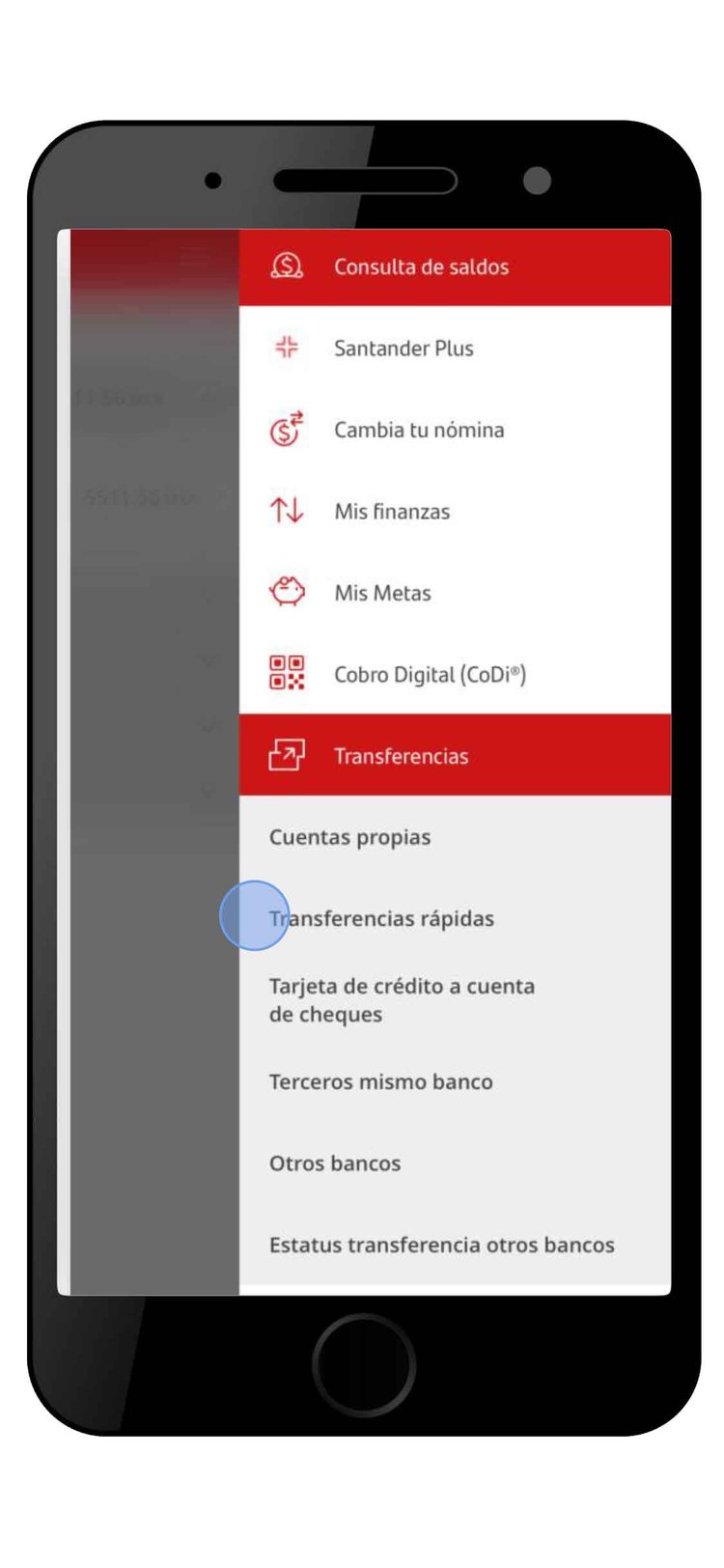
Task: Open Tarjeta de crédito a cuenta de cheques
Action: 402,1000
